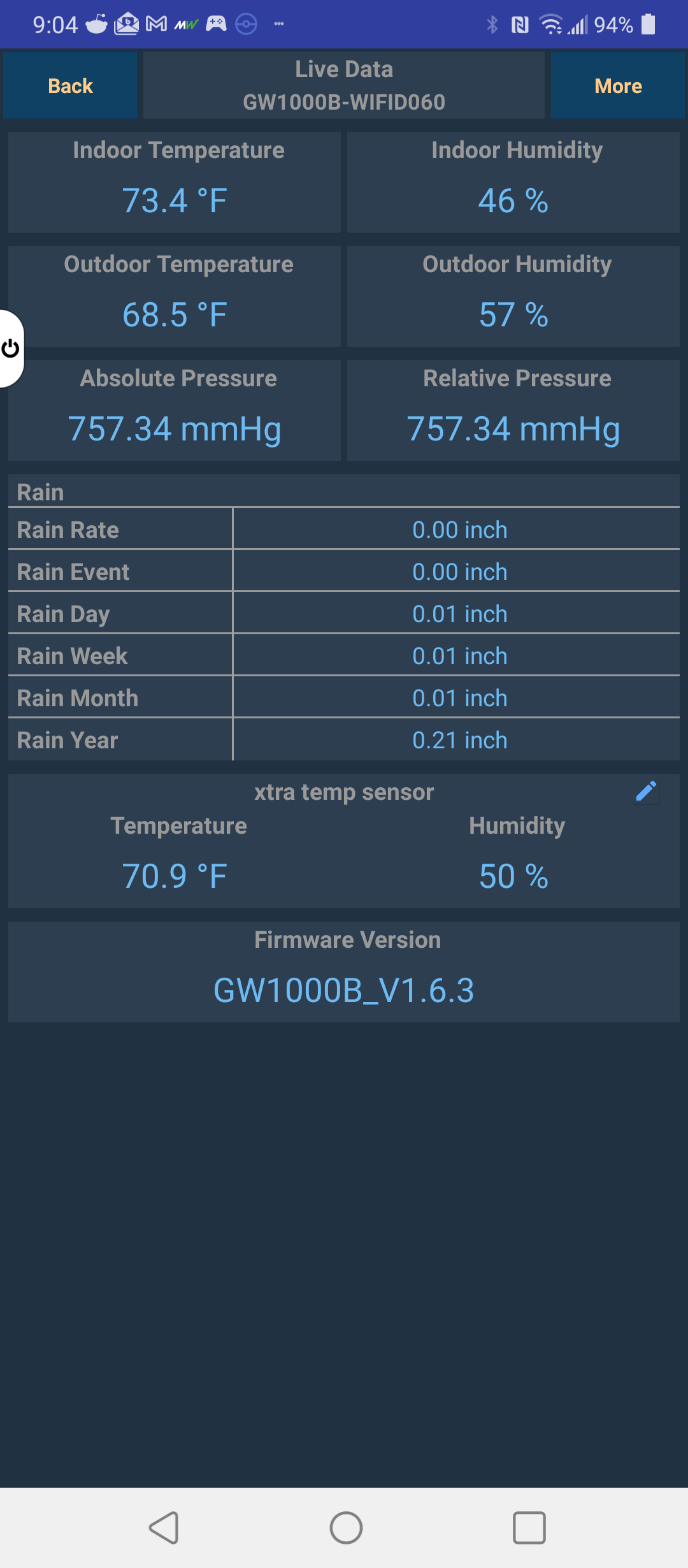Tap the Back button
This screenshot has height=1568, width=688.
[70, 85]
